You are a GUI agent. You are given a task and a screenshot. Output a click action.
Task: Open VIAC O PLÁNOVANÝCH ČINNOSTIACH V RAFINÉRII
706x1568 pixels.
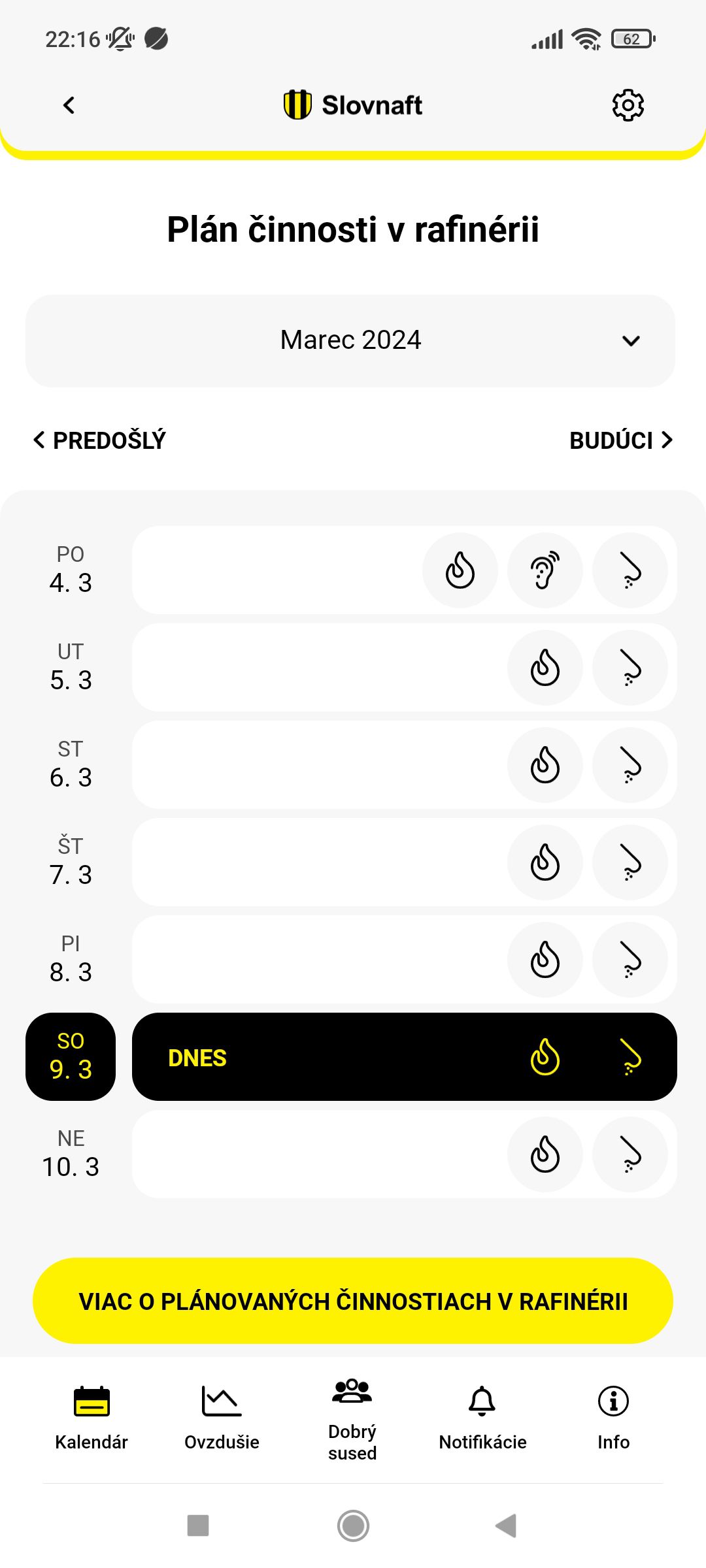pyautogui.click(x=353, y=1301)
